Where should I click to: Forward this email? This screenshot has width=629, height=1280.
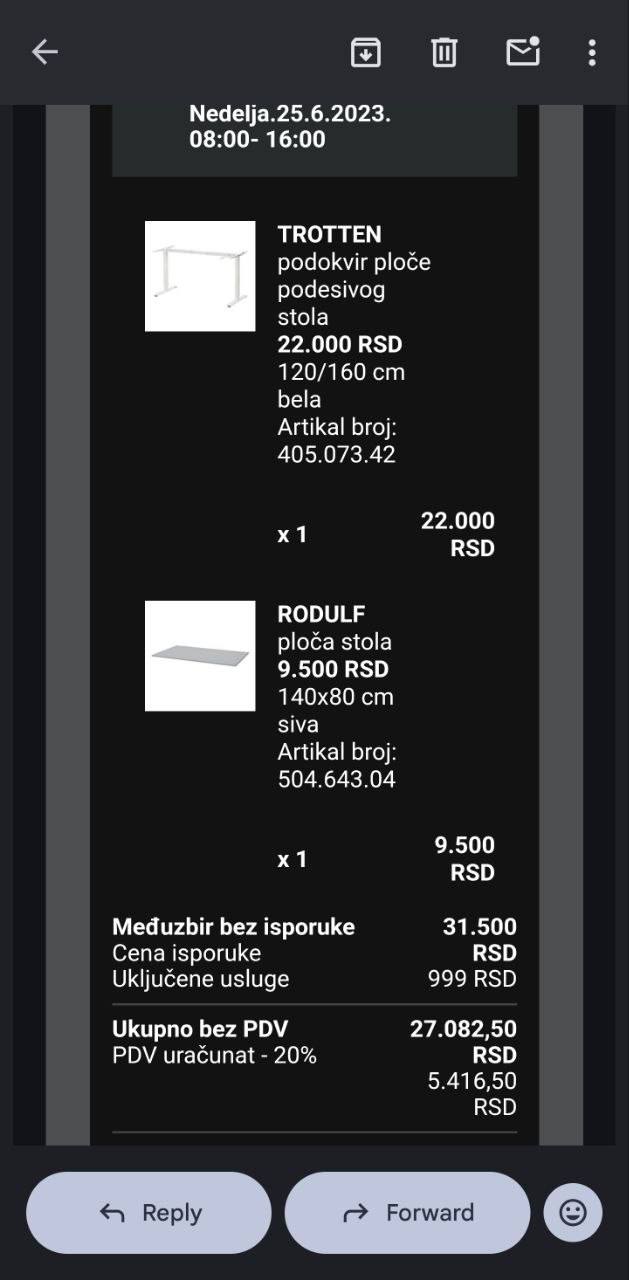tap(407, 1213)
